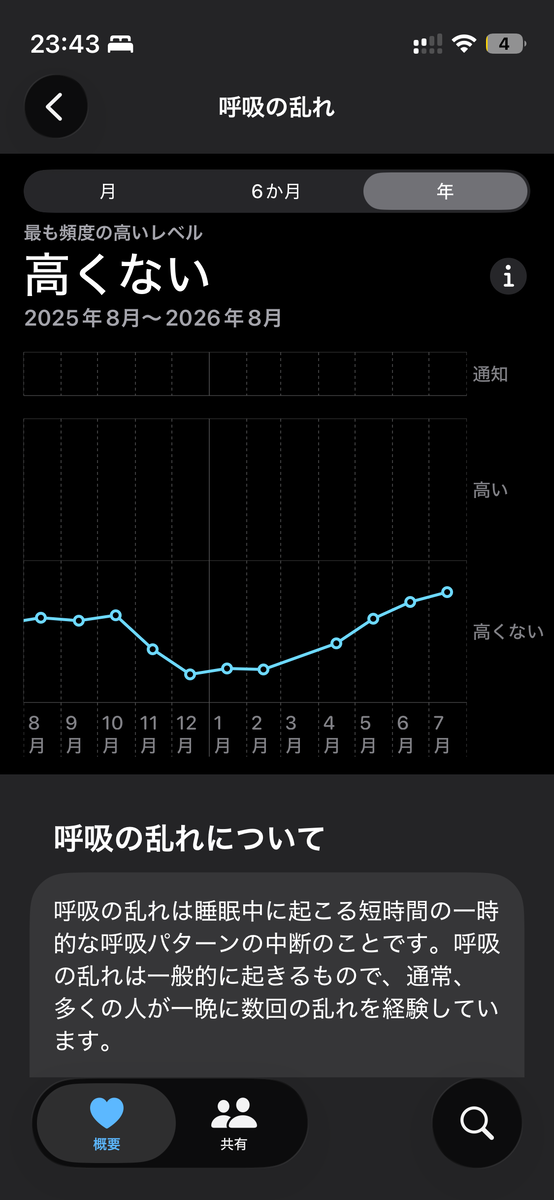The height and width of the screenshot is (1200, 554).
Task: Open the 概要 tab
Action: (106, 1122)
